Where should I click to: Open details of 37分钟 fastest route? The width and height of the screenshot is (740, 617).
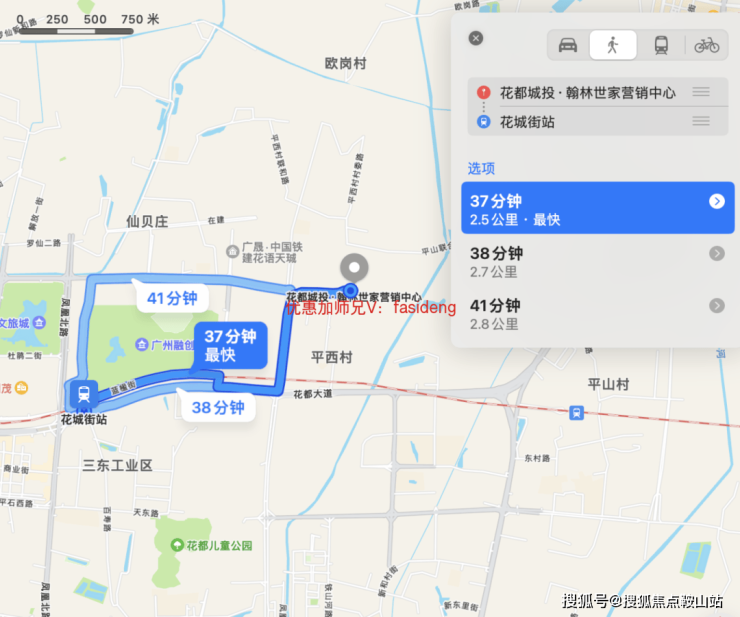[716, 201]
